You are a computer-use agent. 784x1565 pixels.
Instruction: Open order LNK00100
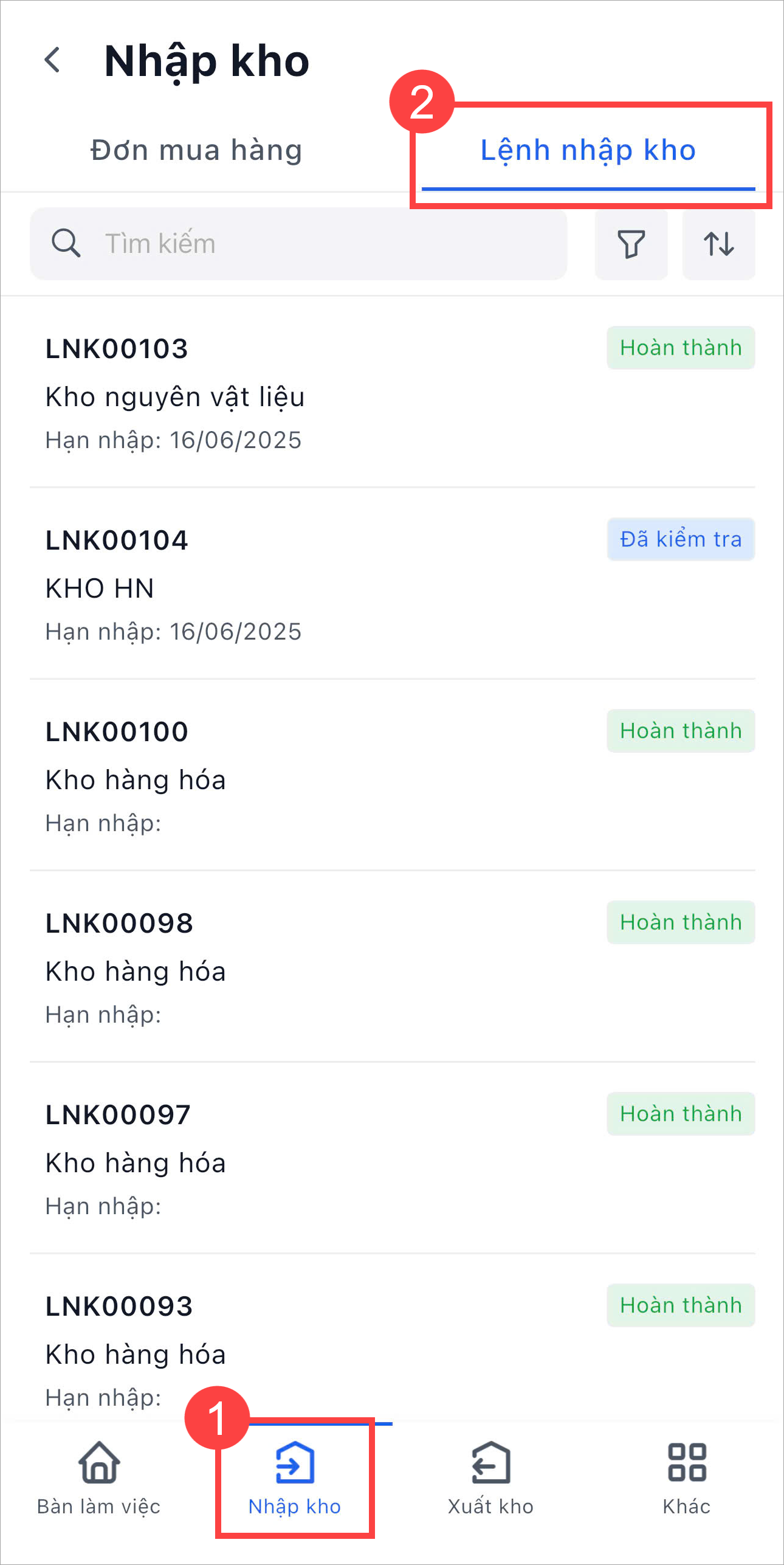point(392,776)
